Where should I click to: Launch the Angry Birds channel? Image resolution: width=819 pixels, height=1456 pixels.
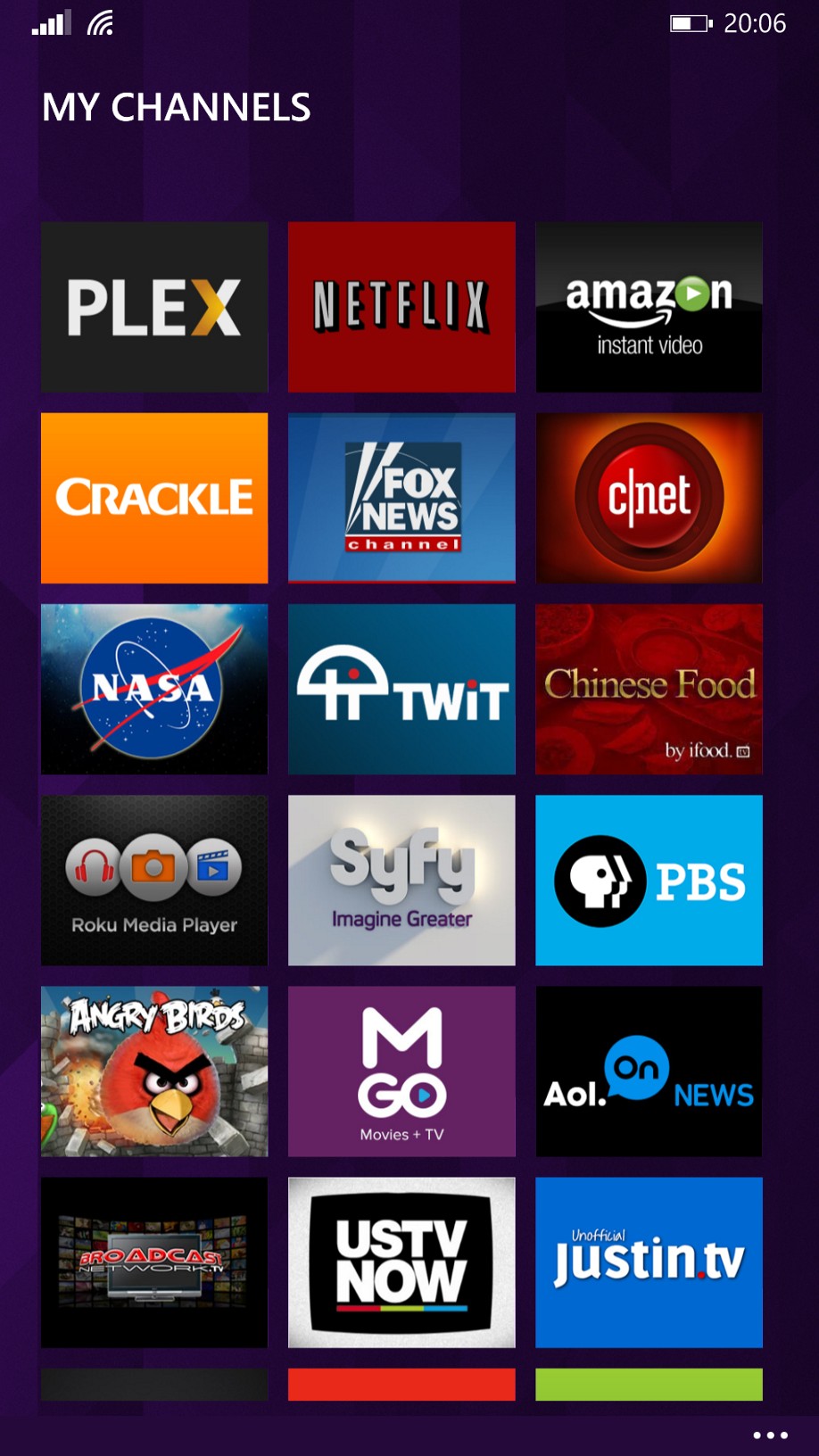tap(154, 1071)
